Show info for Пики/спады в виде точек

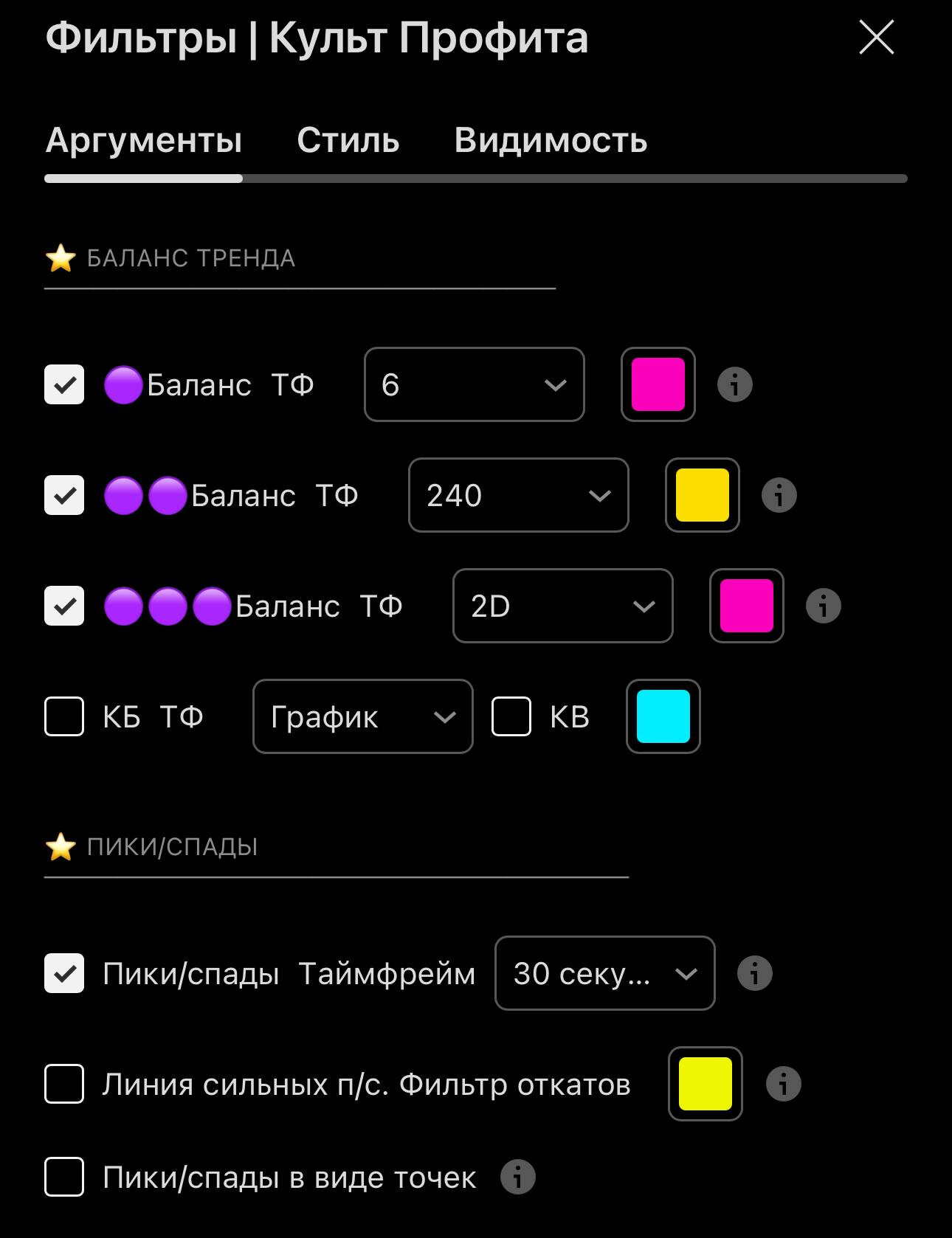point(517,1177)
